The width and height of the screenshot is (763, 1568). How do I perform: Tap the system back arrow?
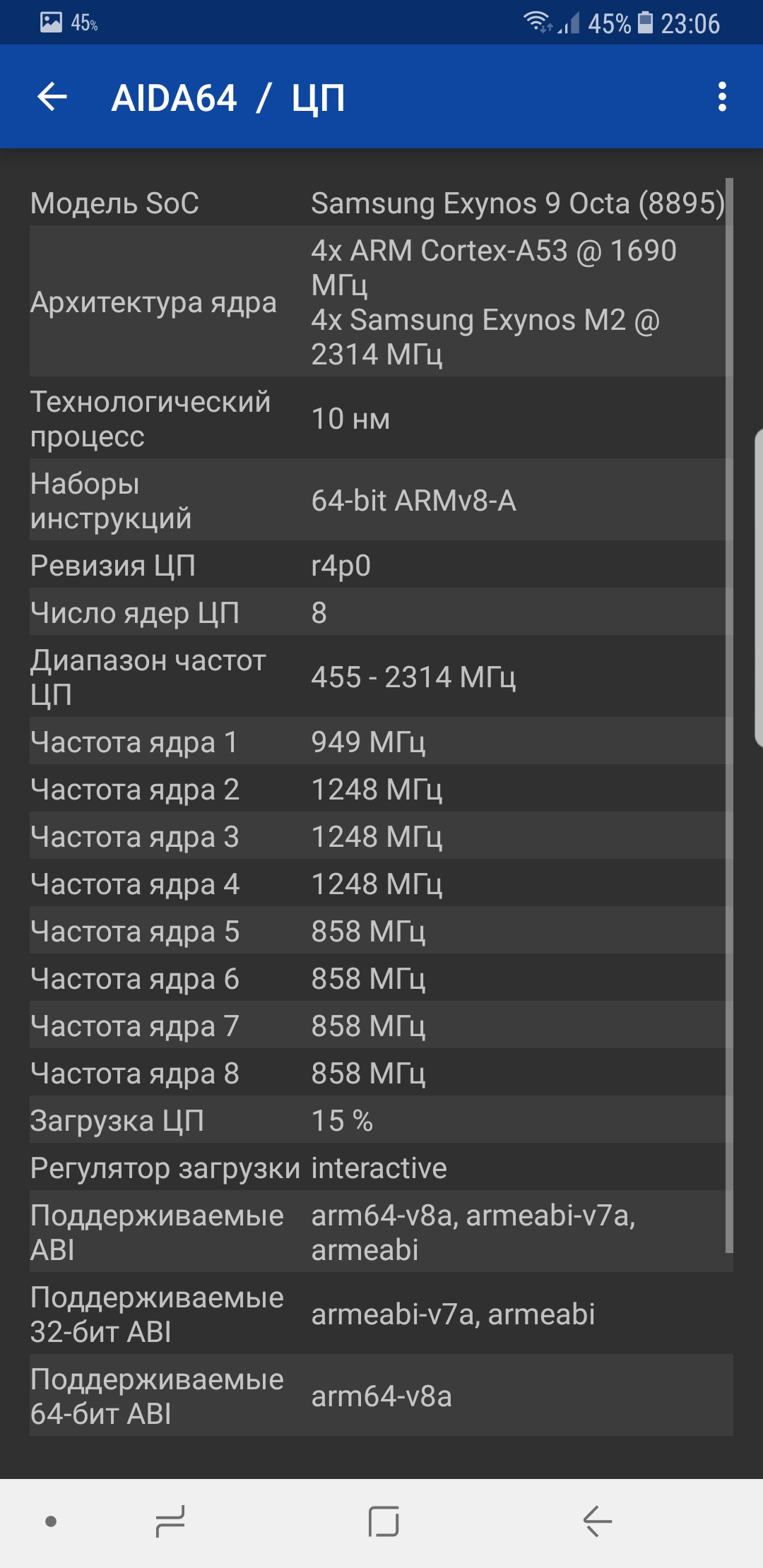[x=597, y=1521]
